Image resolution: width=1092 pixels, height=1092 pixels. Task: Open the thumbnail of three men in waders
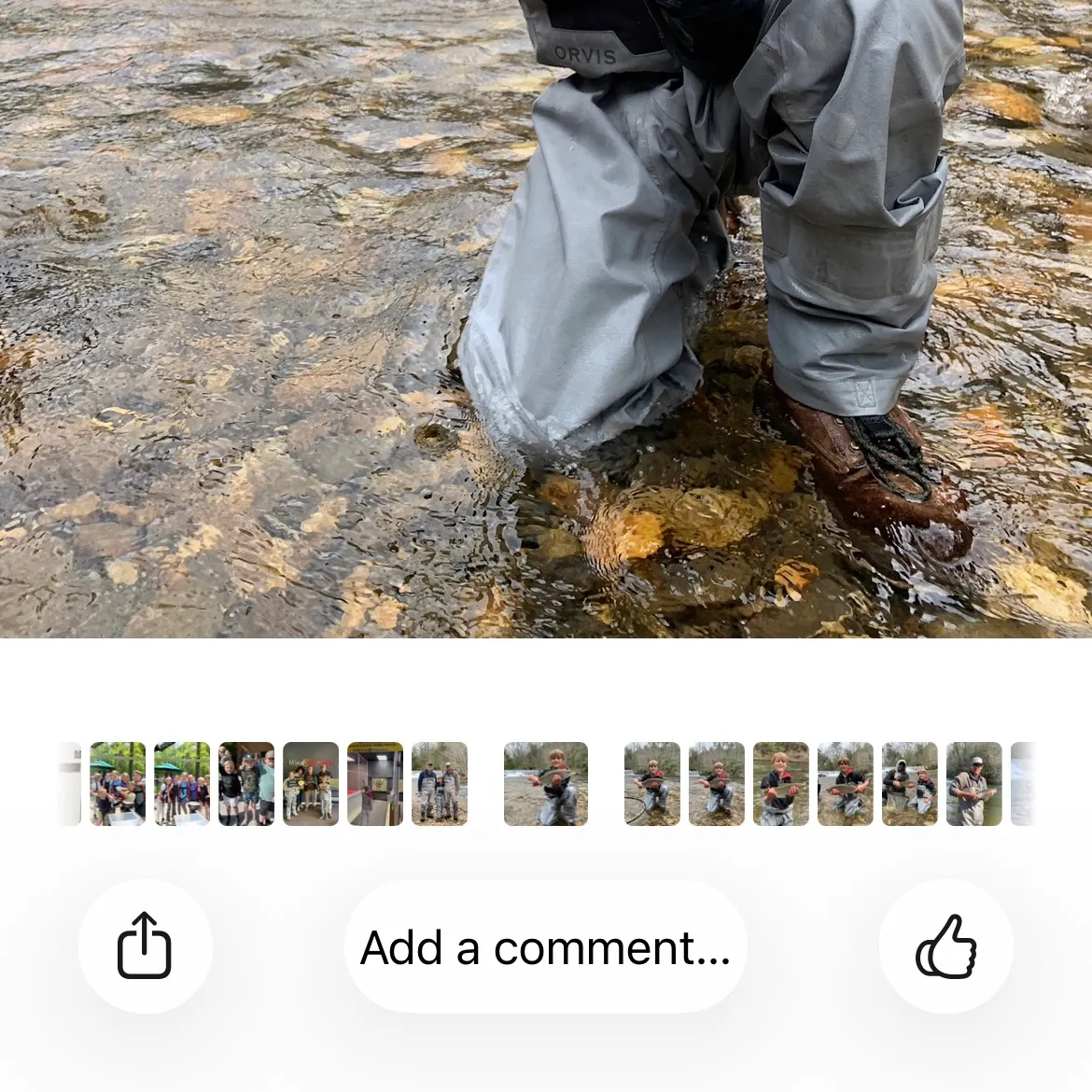pyautogui.click(x=439, y=784)
